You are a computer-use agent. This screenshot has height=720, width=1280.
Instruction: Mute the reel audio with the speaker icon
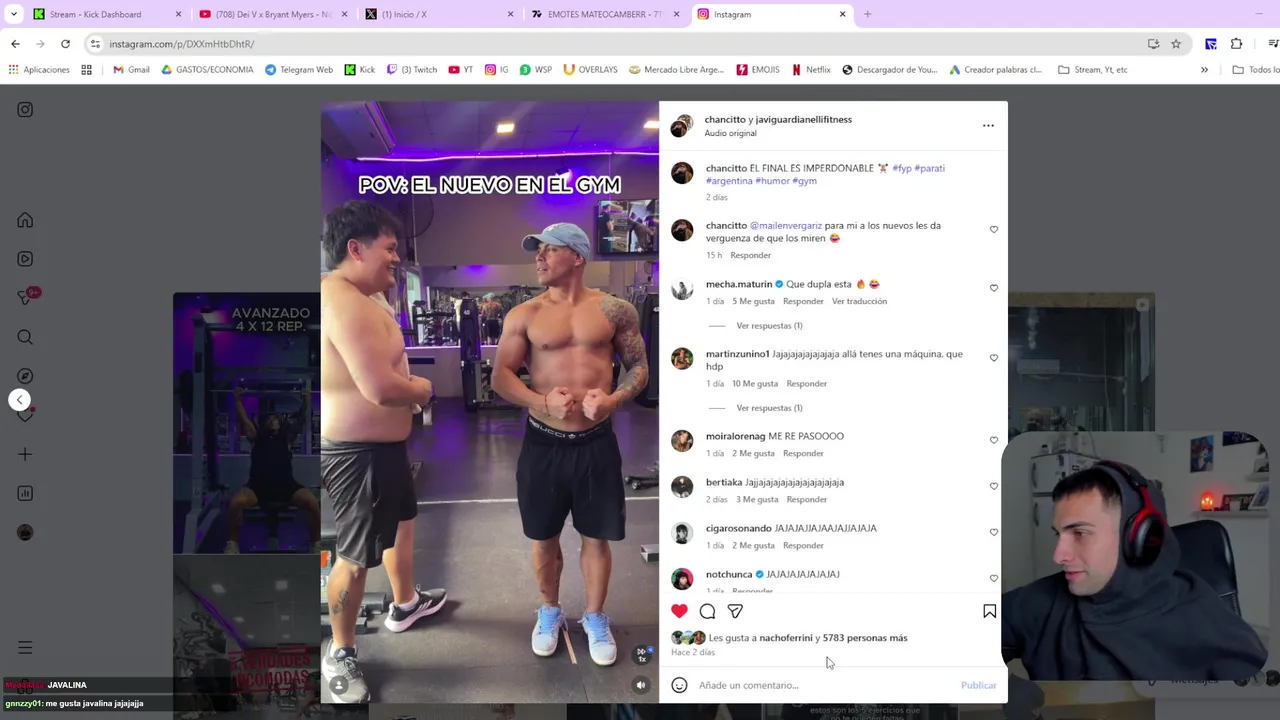(641, 685)
